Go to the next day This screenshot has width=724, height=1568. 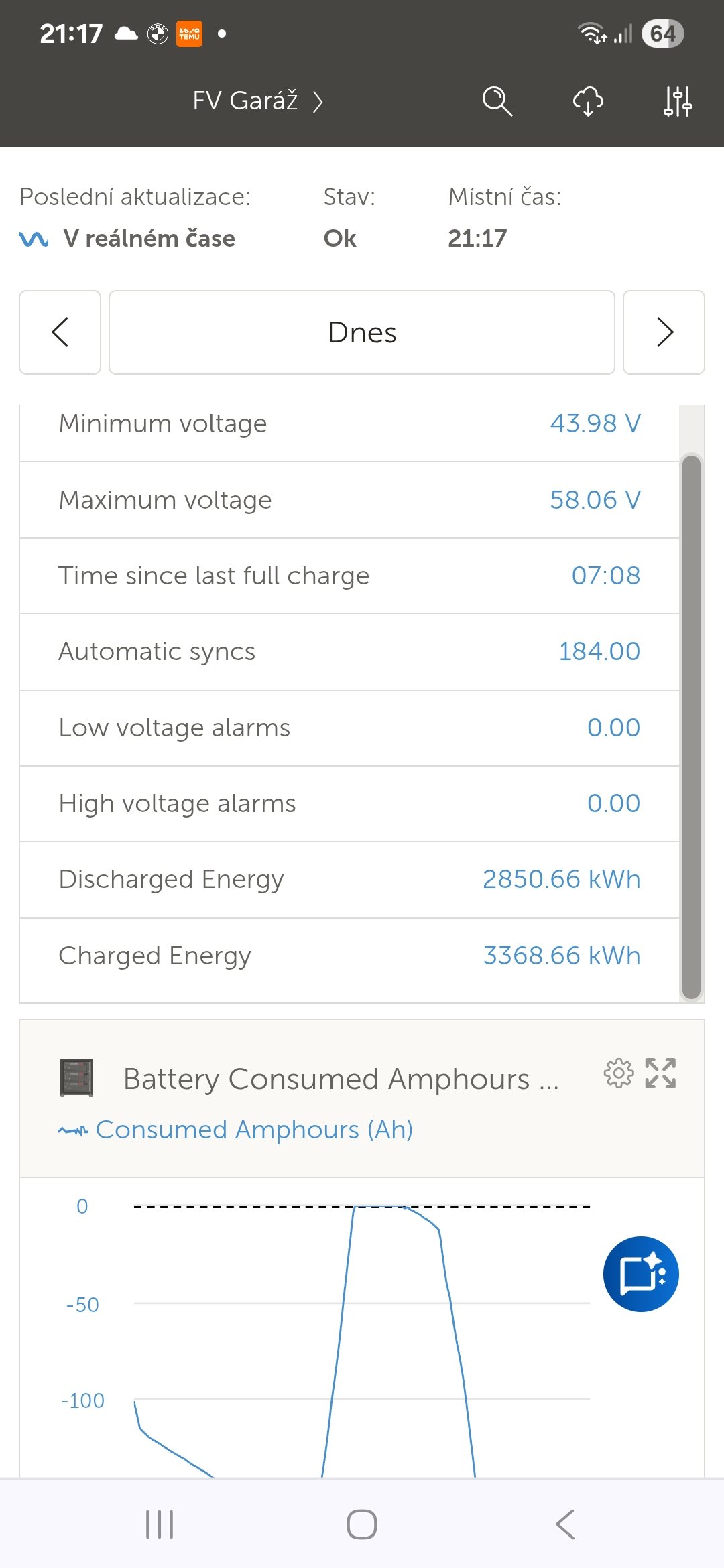click(664, 332)
